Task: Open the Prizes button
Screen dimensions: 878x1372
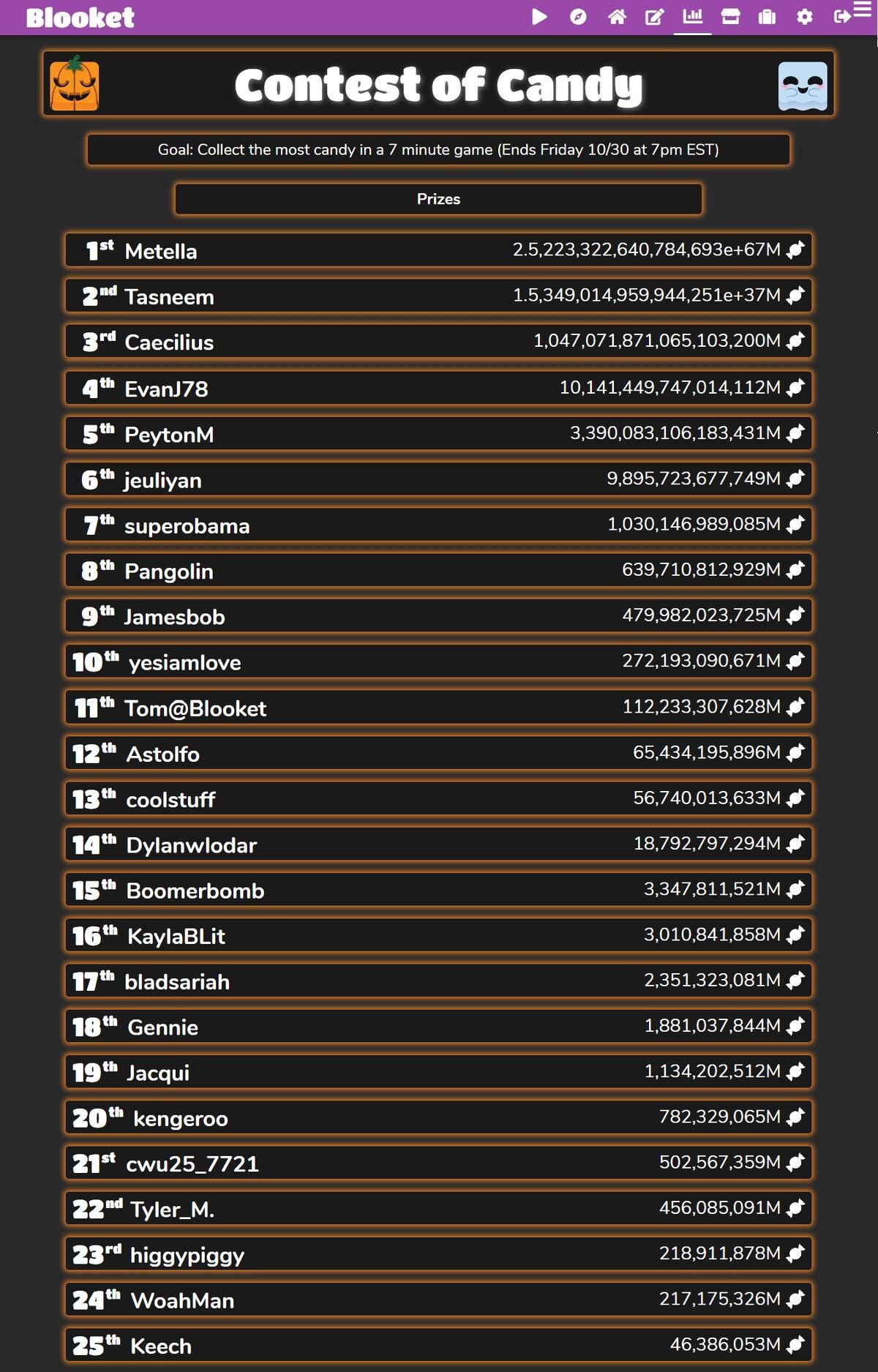Action: 438,199
